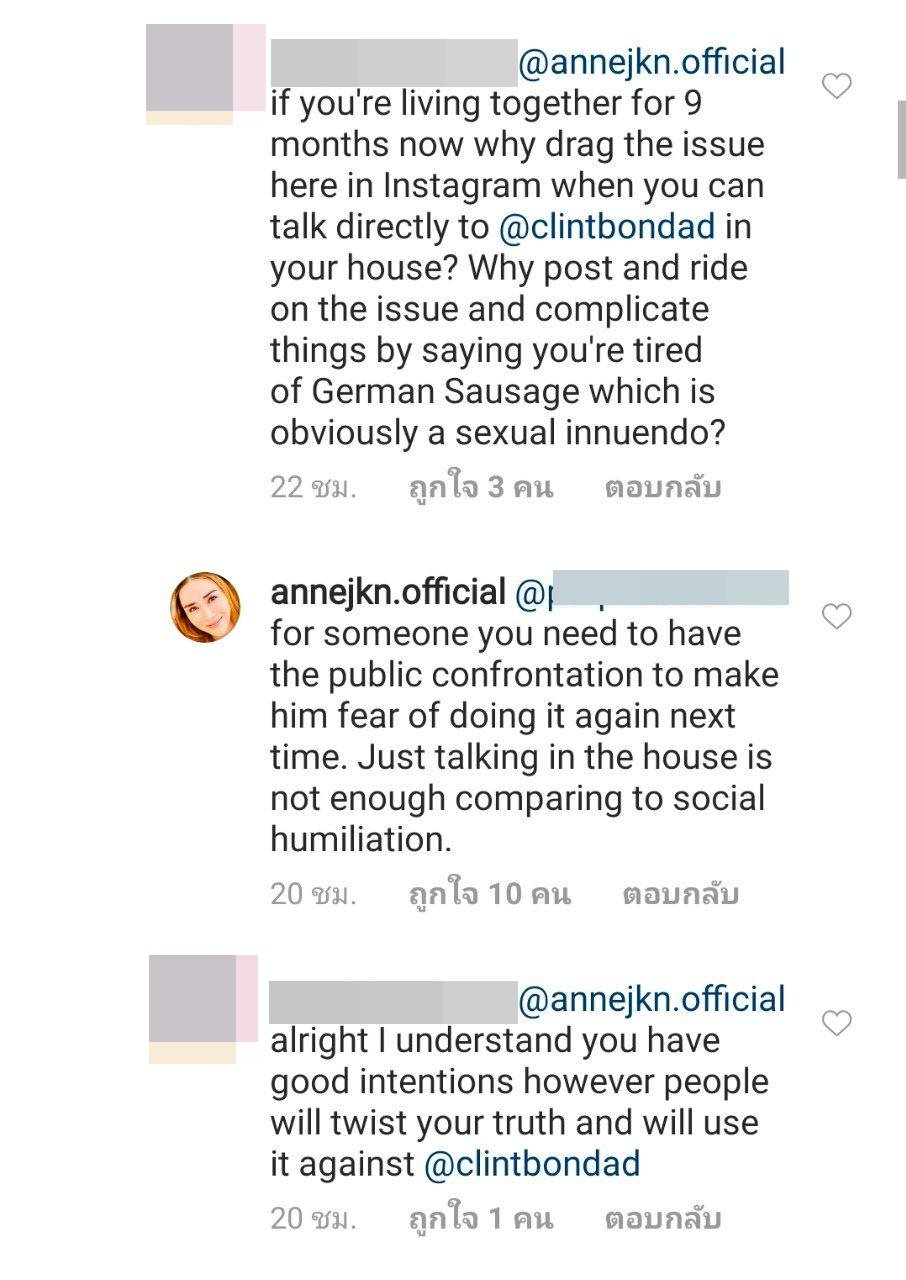Open annejkn.official's profile picture
This screenshot has height=1280, width=906.
205,607
